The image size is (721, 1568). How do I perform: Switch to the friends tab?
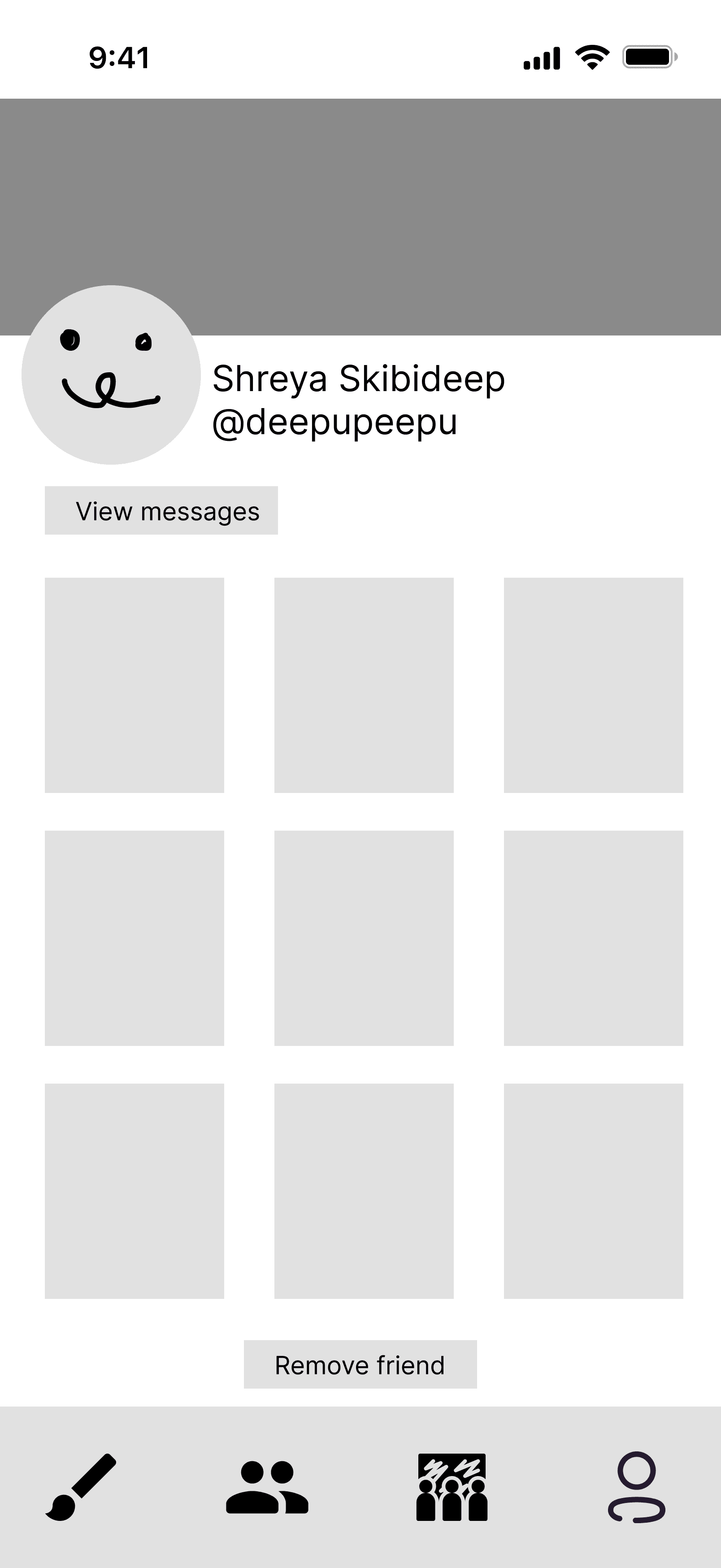(267, 1487)
